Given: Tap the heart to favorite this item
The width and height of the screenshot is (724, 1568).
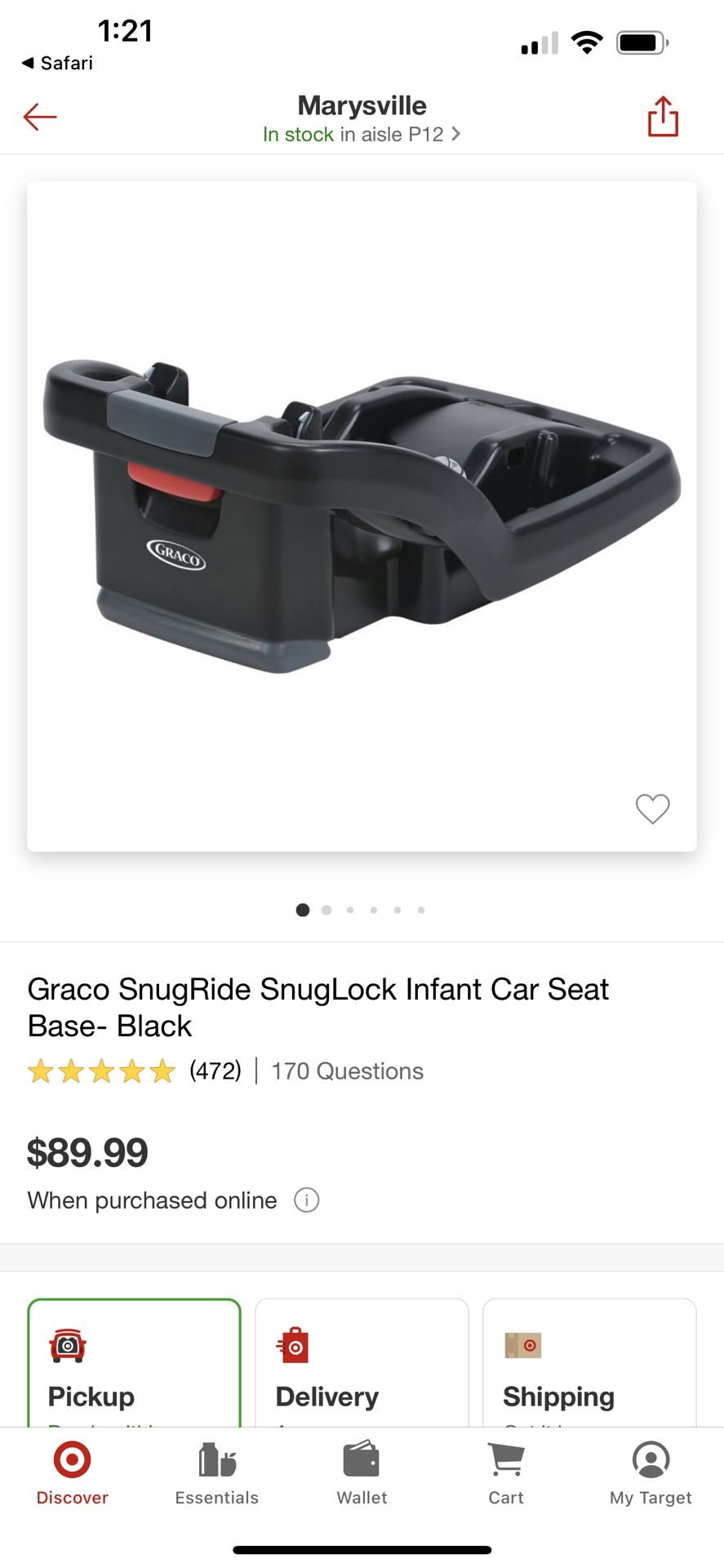Looking at the screenshot, I should tap(652, 808).
